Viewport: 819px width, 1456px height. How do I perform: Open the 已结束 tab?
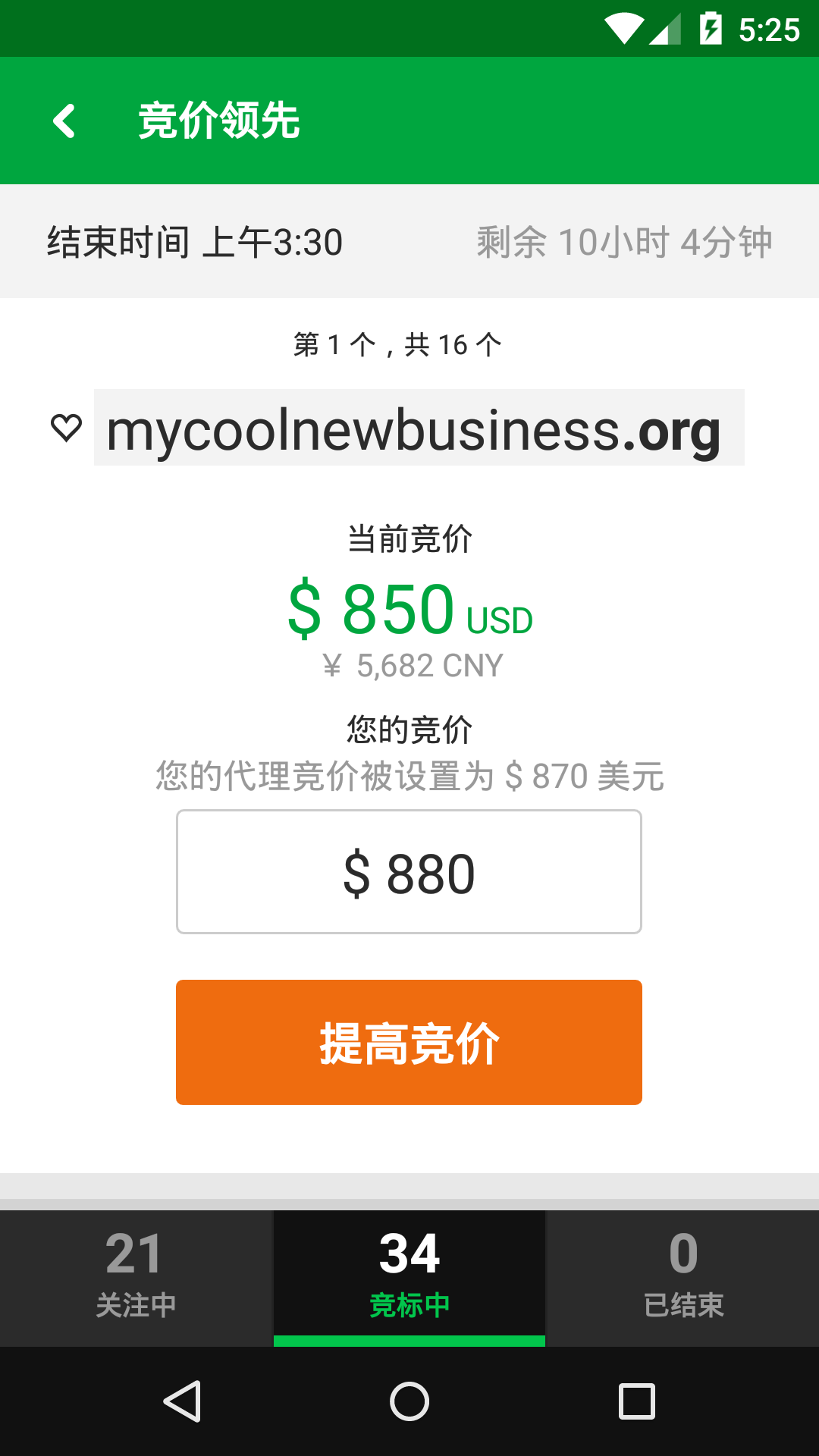682,1277
